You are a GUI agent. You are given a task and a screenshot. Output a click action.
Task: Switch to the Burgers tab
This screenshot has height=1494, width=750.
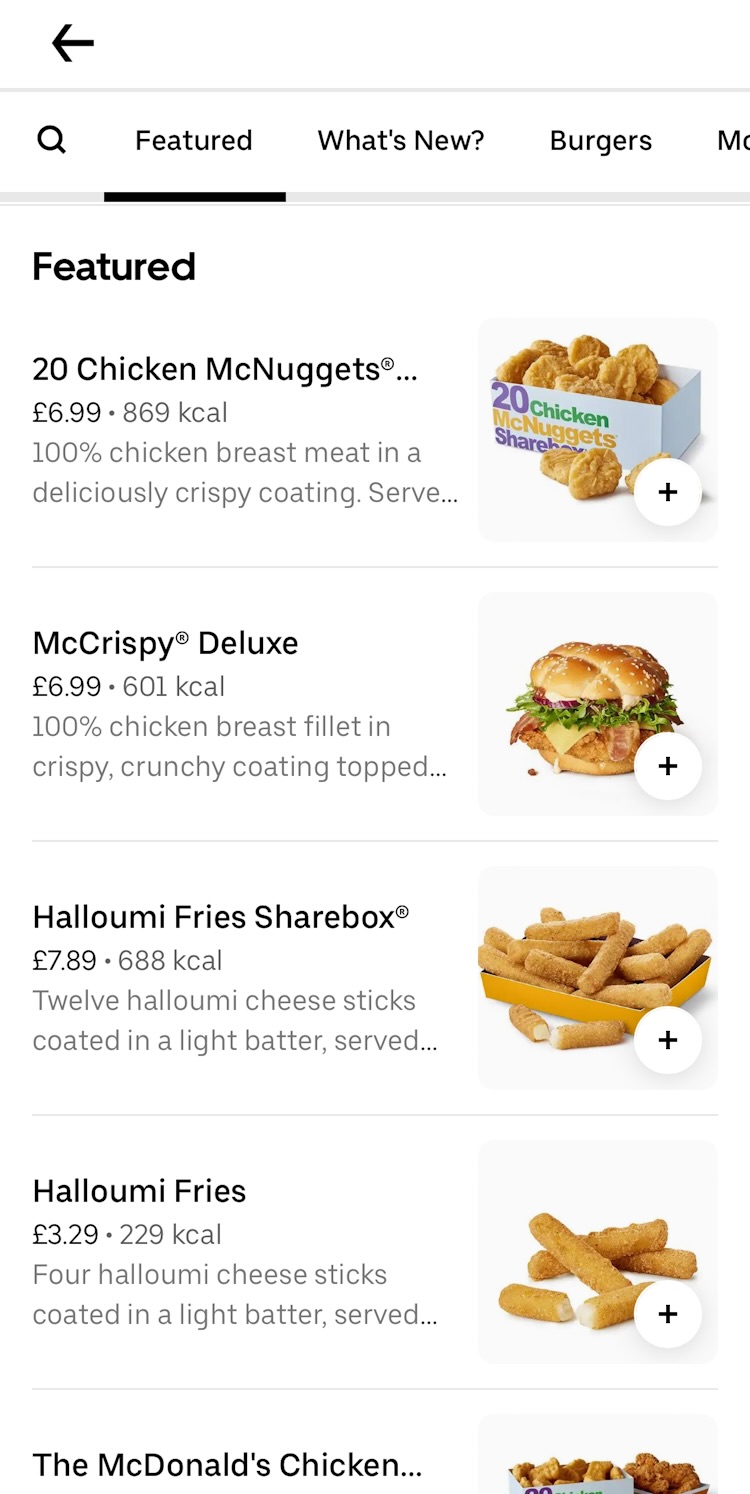[600, 140]
